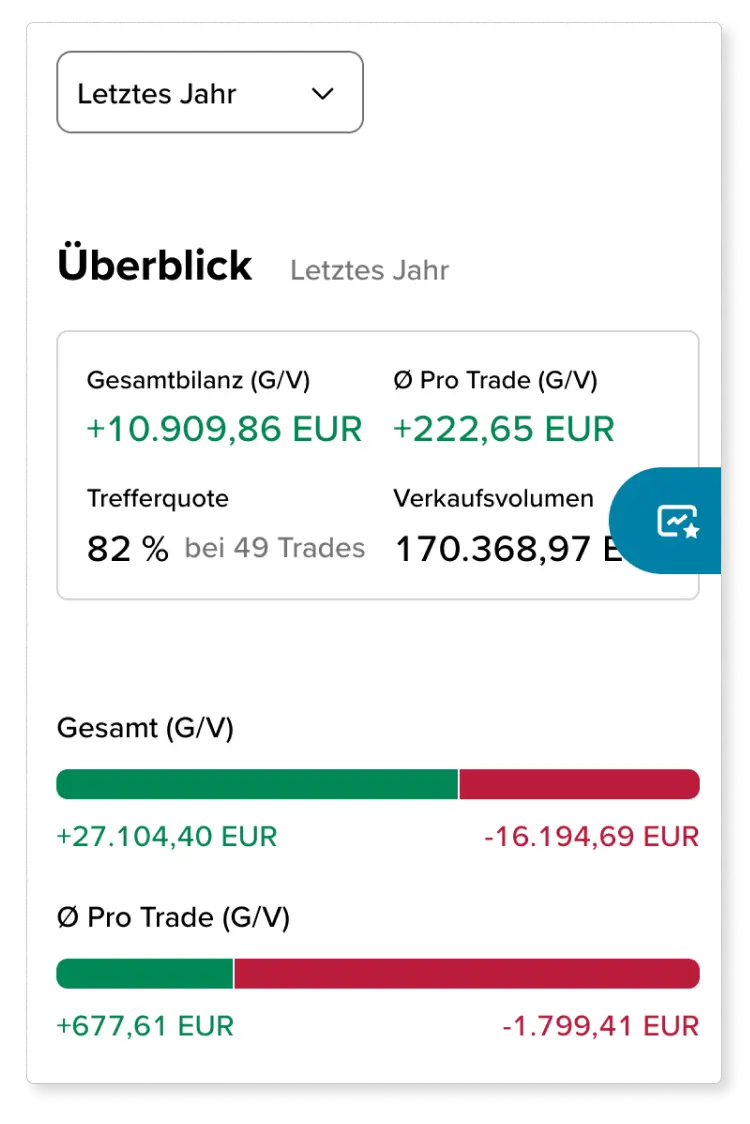Open the period chooser labeled Letztes Jahr
Viewport: 750px width, 1124px height.
pos(210,92)
